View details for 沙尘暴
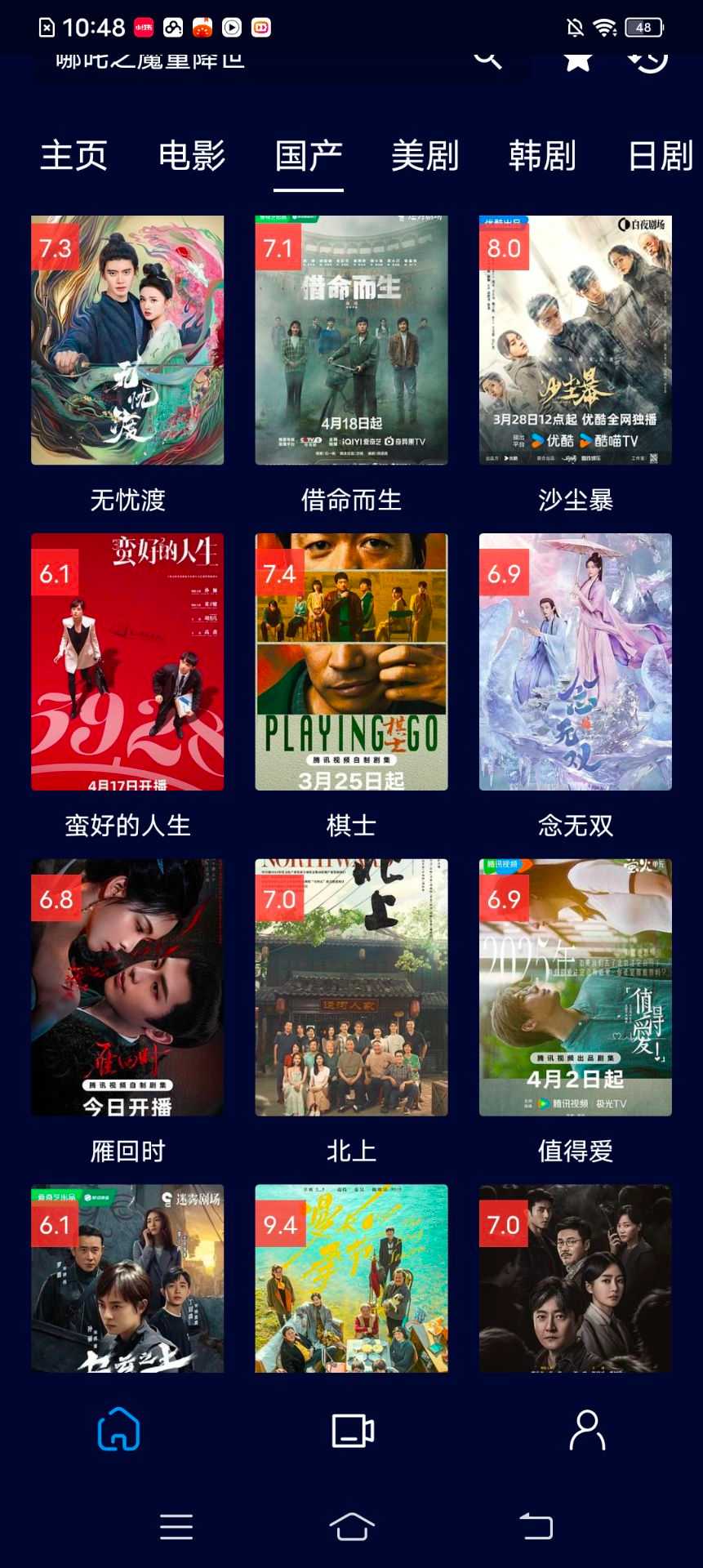The height and width of the screenshot is (1568, 703). point(575,341)
